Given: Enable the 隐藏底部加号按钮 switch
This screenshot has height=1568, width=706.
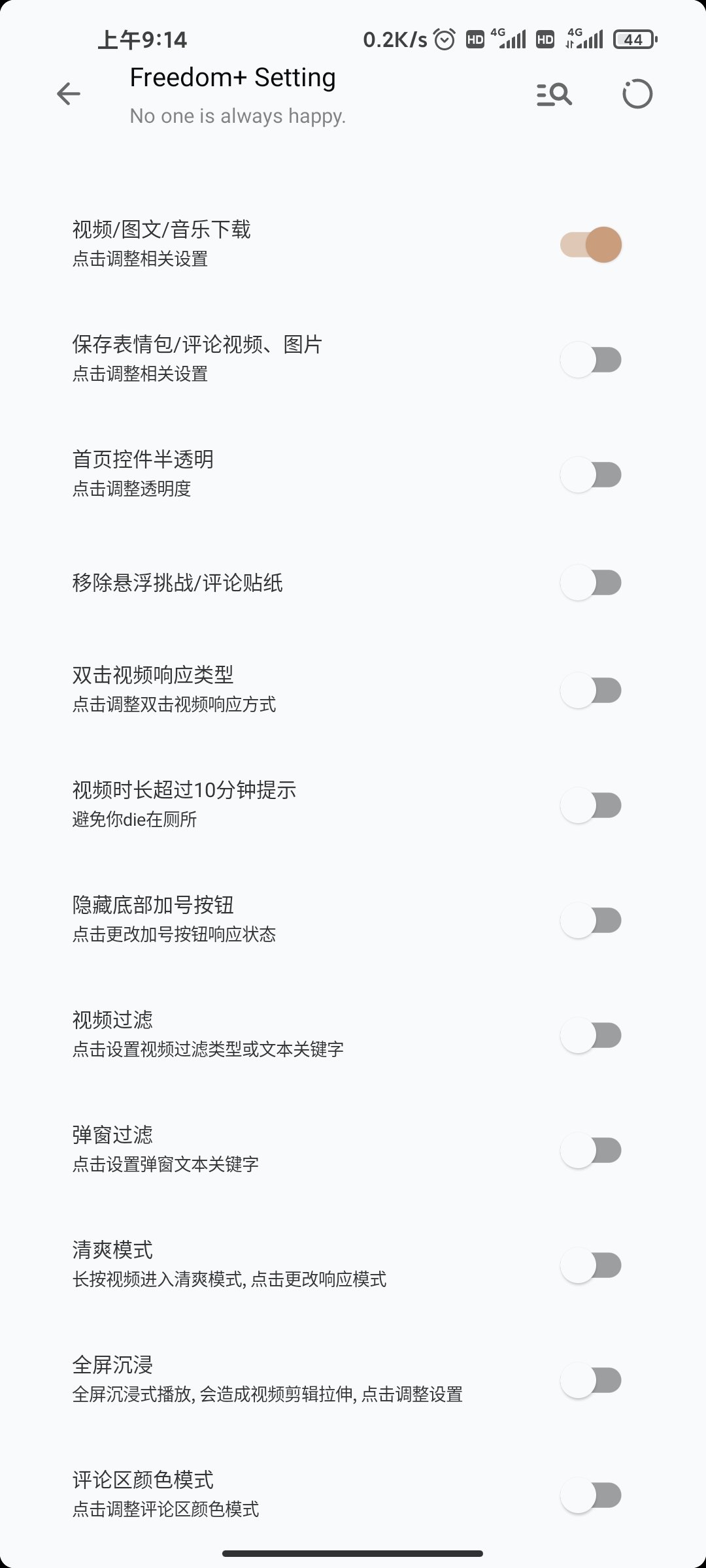Looking at the screenshot, I should coord(590,919).
